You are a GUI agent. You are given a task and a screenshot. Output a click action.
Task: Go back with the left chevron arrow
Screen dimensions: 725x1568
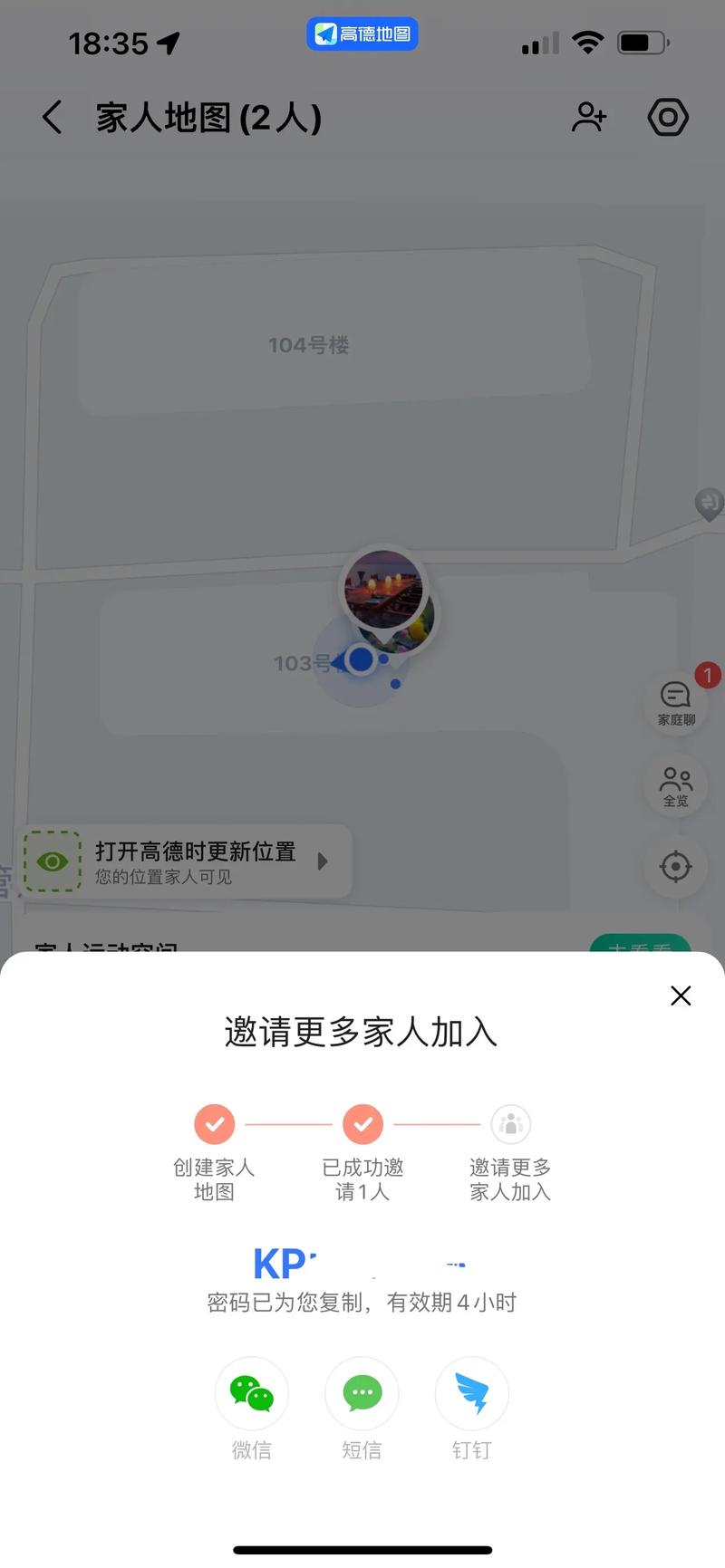click(52, 118)
